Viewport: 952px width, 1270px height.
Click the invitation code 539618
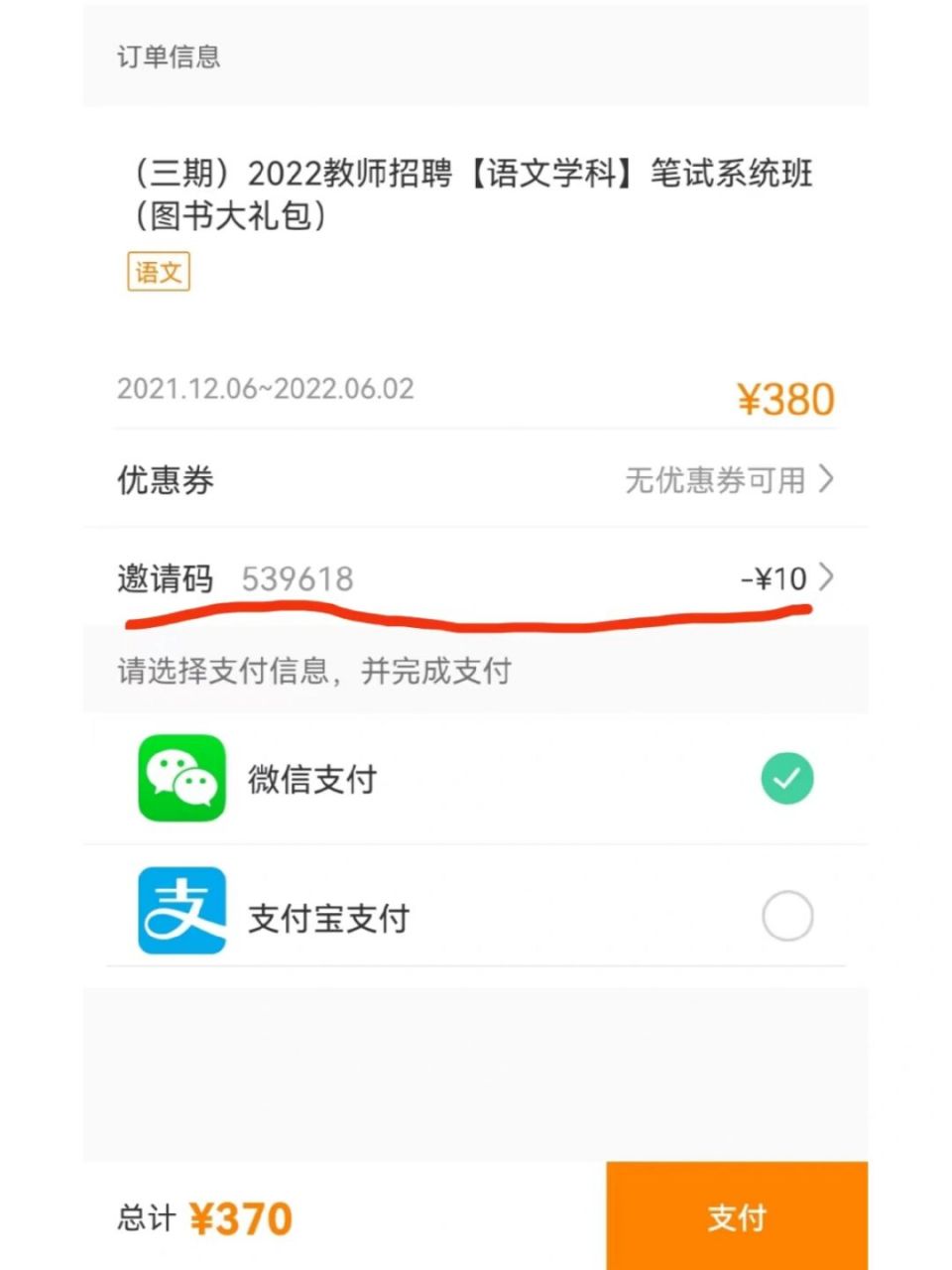297,579
